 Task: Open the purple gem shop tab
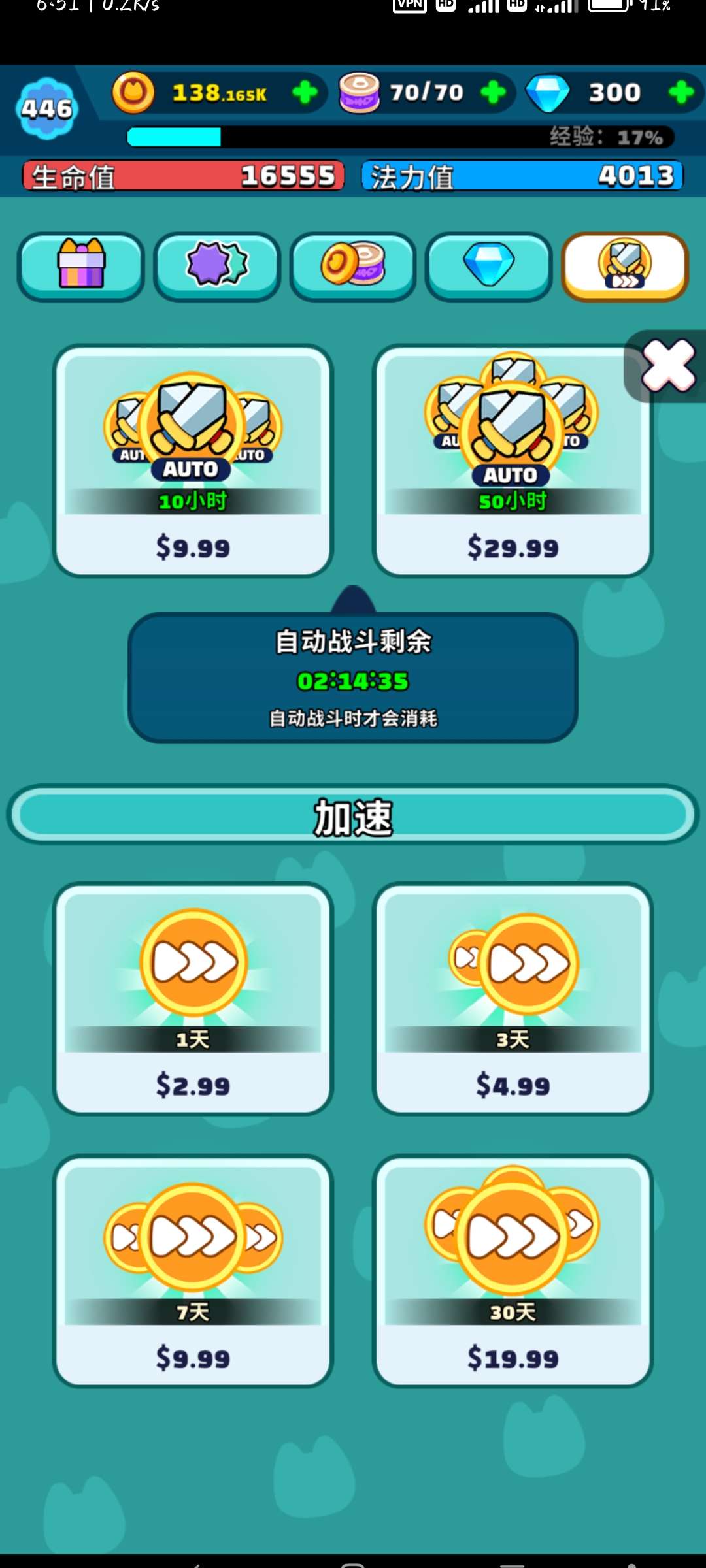pyautogui.click(x=217, y=266)
